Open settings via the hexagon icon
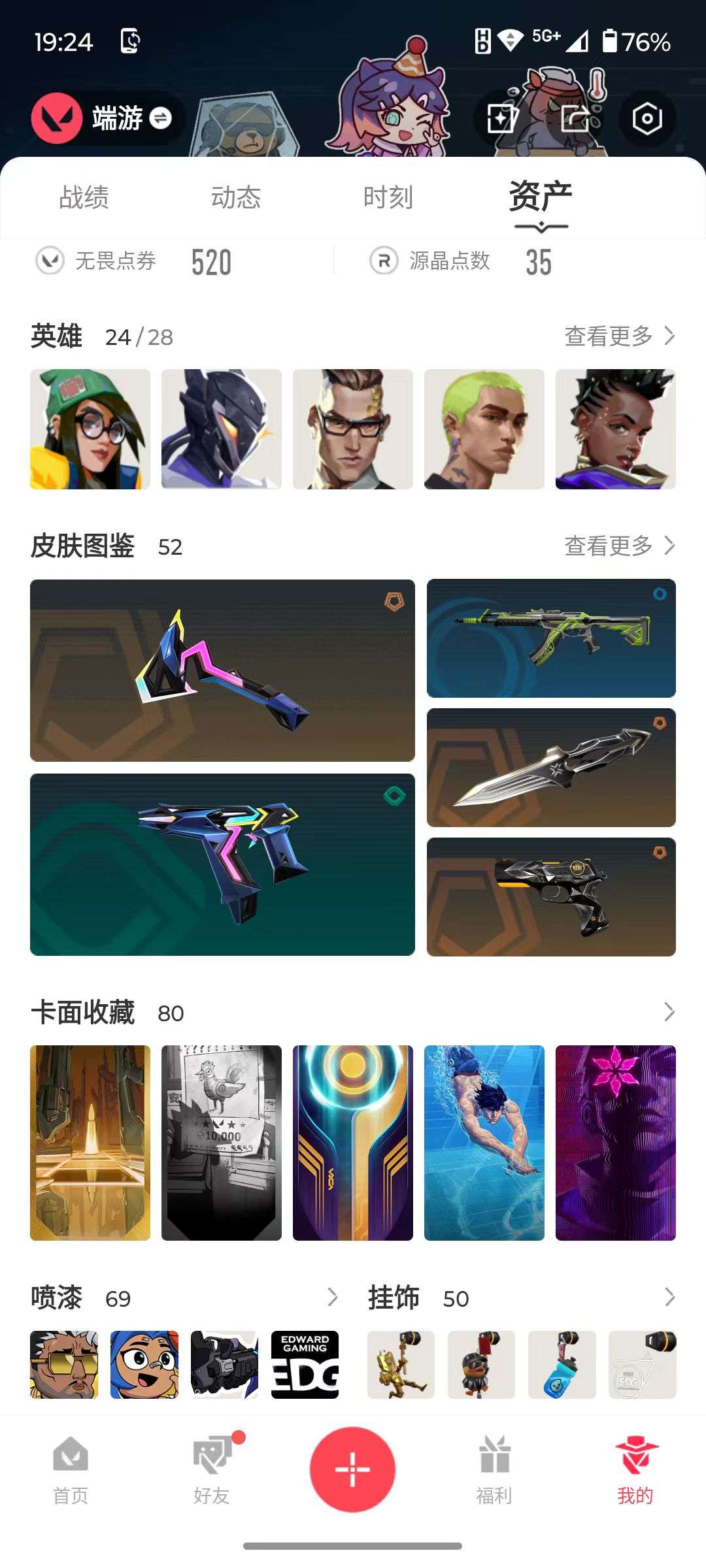Screen dimensions: 706x1568 tap(647, 118)
